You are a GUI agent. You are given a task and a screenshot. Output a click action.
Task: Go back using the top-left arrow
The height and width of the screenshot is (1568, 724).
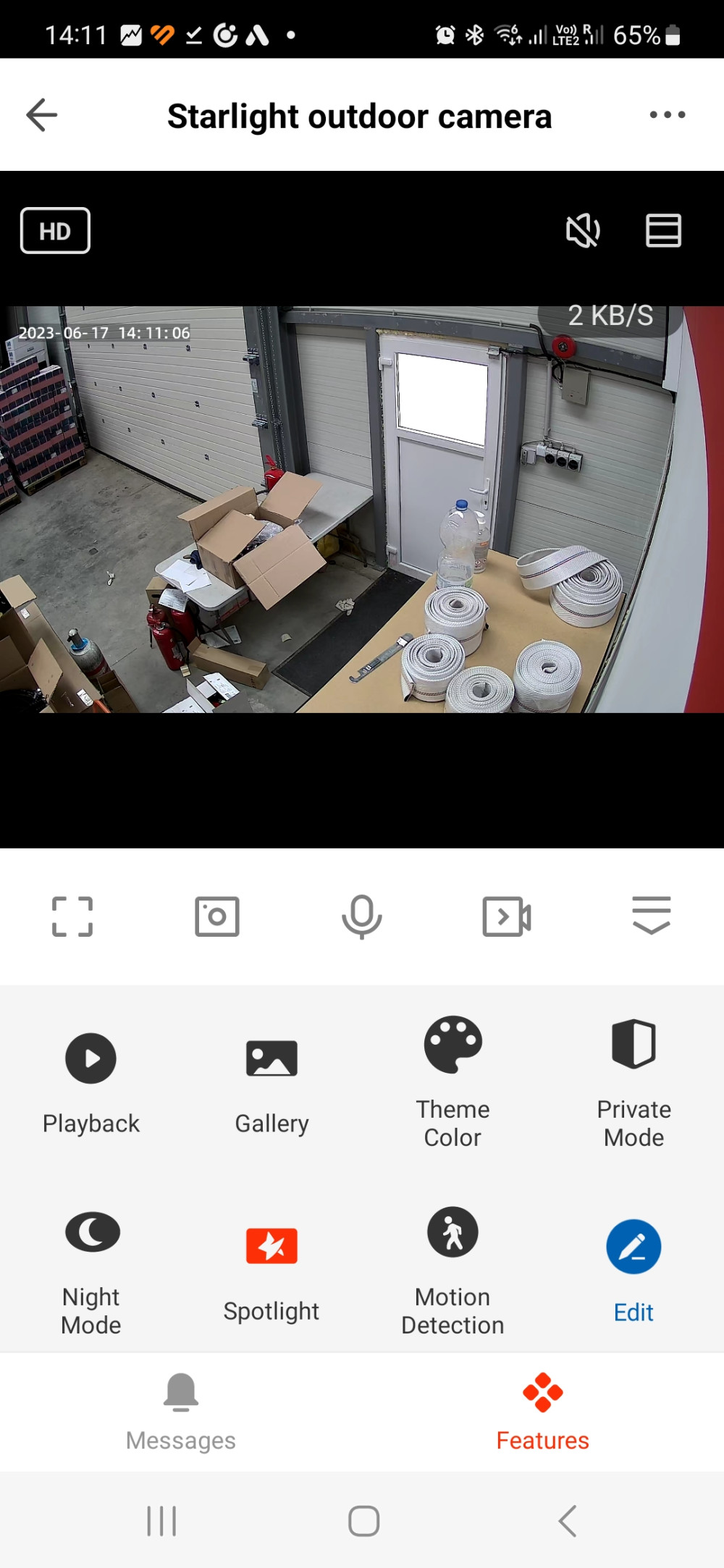pyautogui.click(x=41, y=115)
